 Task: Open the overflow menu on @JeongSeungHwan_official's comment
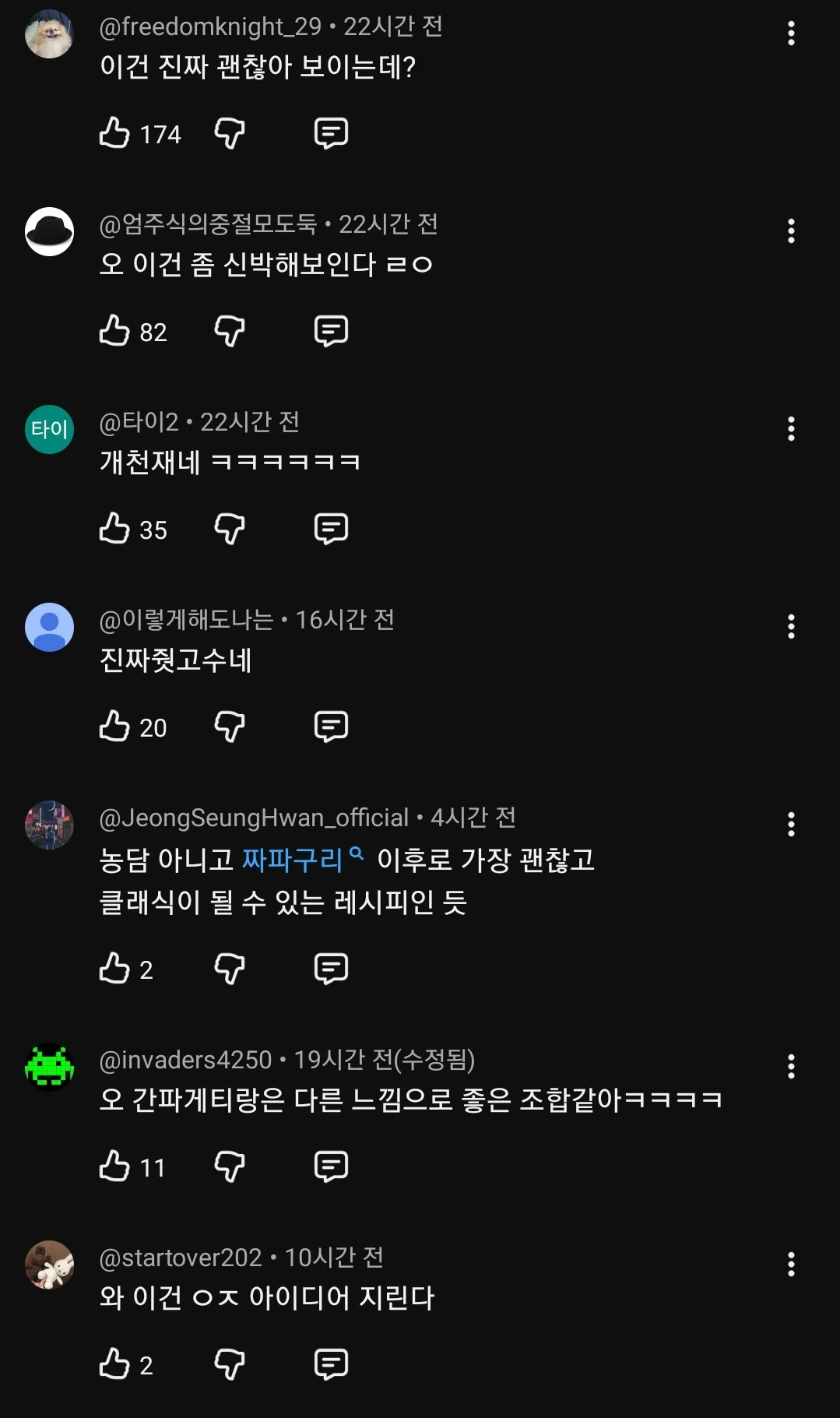tap(791, 825)
